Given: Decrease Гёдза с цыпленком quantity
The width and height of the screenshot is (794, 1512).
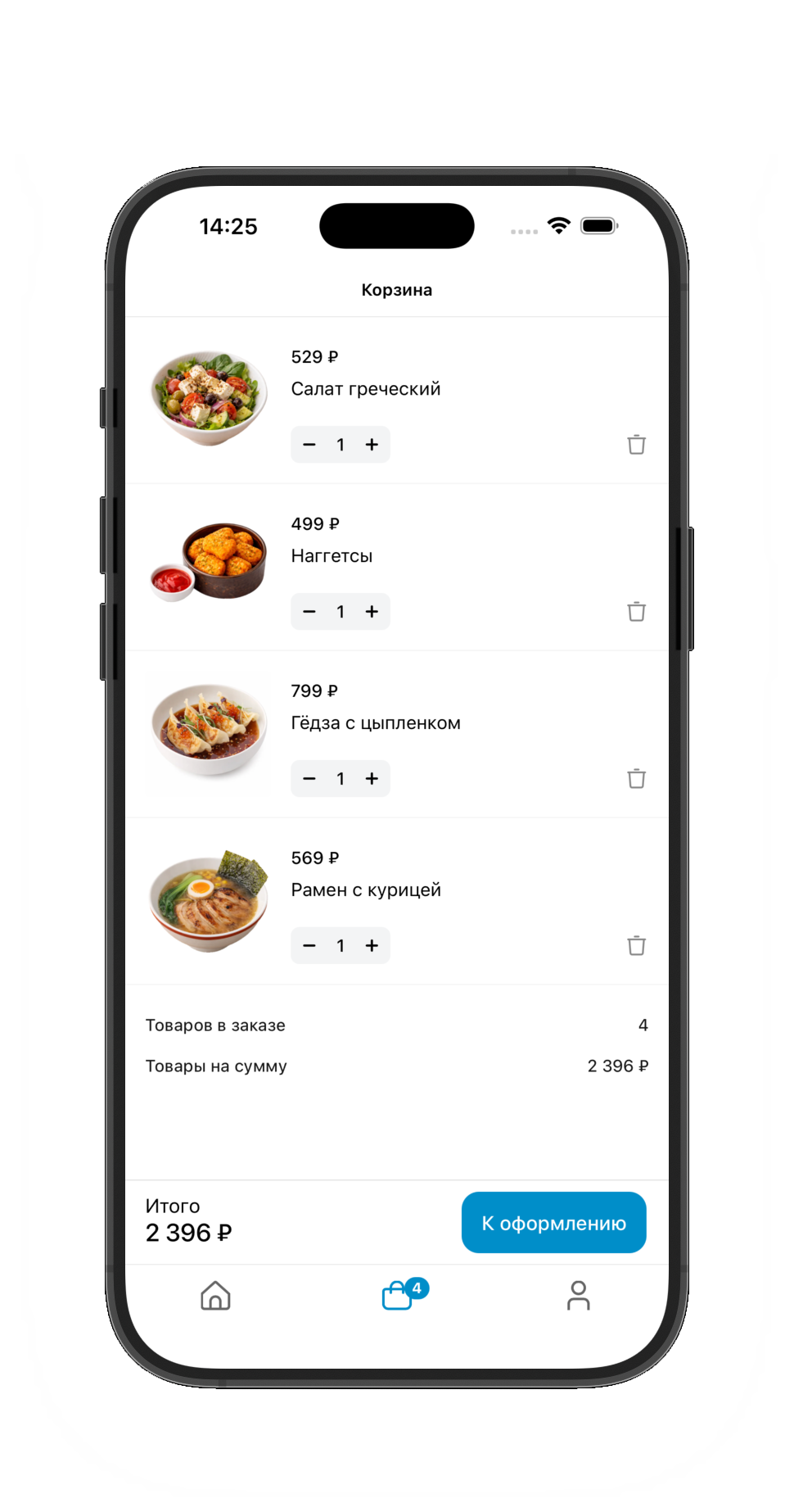Looking at the screenshot, I should (x=309, y=779).
